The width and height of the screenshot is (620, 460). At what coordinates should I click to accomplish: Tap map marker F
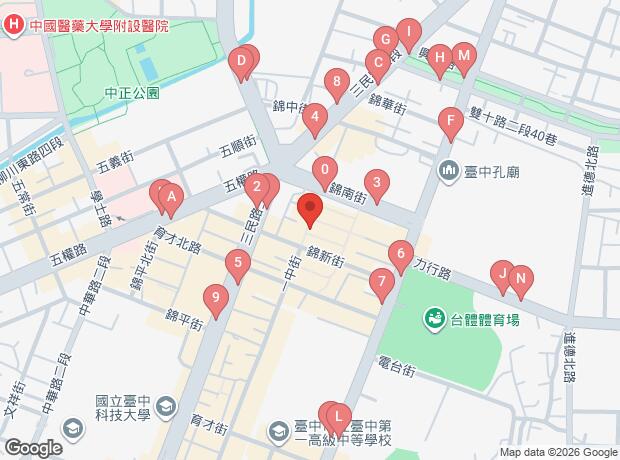pyautogui.click(x=451, y=125)
